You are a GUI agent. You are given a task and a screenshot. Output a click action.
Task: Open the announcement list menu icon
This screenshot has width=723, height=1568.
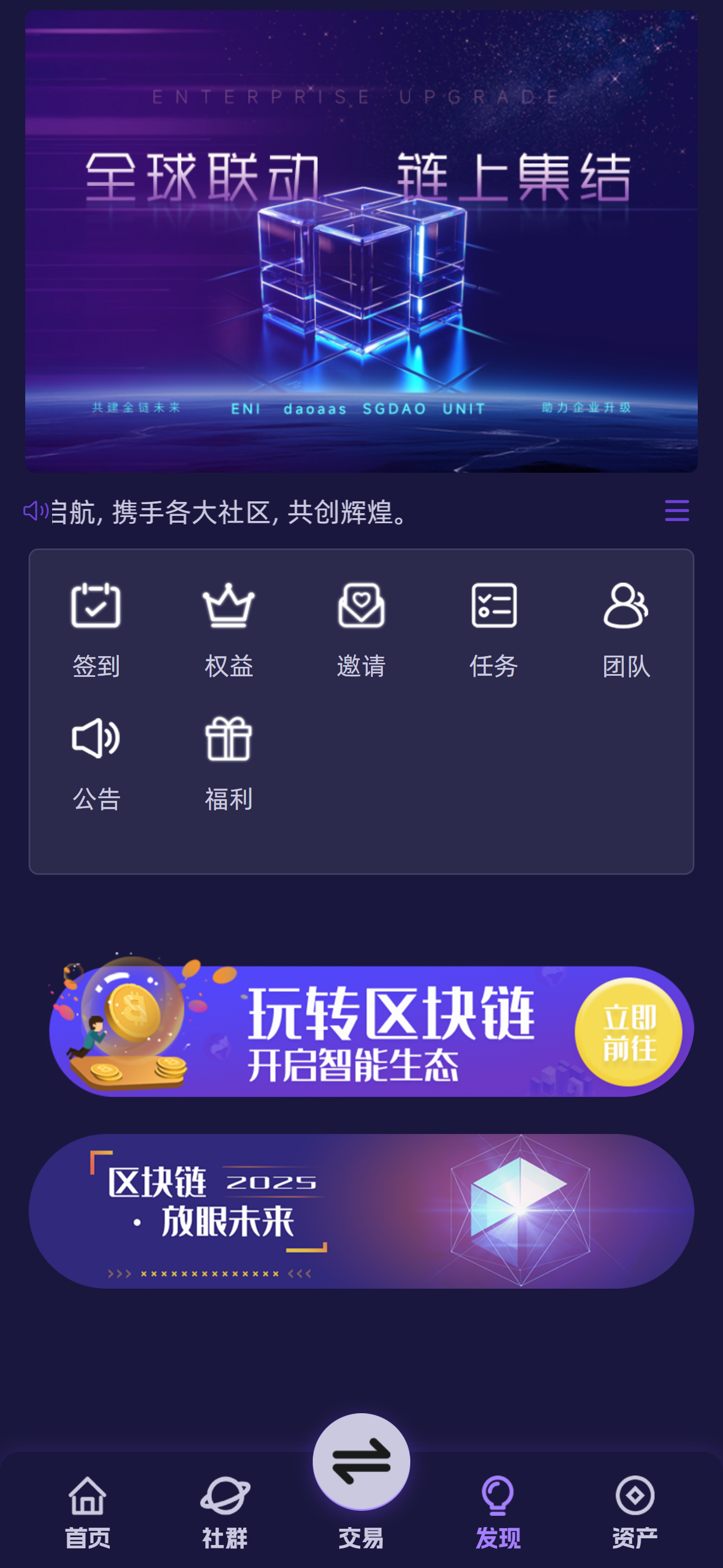tap(676, 511)
